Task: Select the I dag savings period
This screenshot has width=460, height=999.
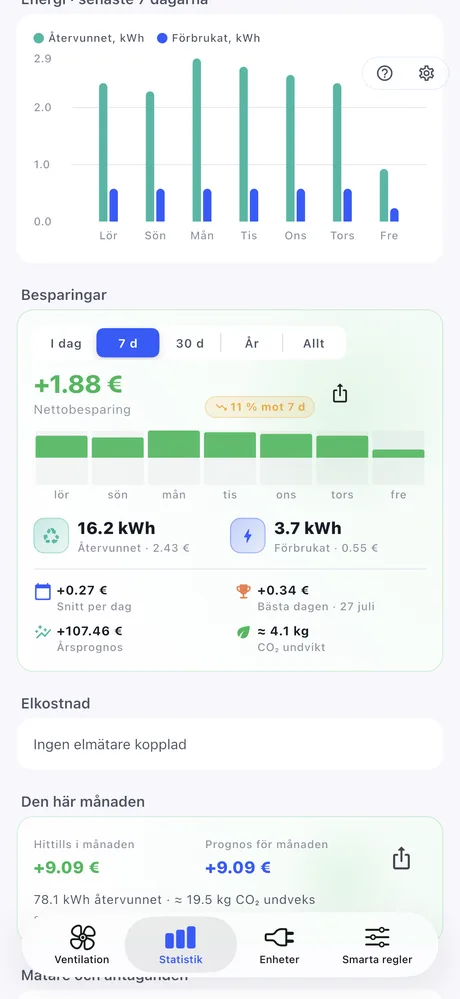Action: (66, 343)
